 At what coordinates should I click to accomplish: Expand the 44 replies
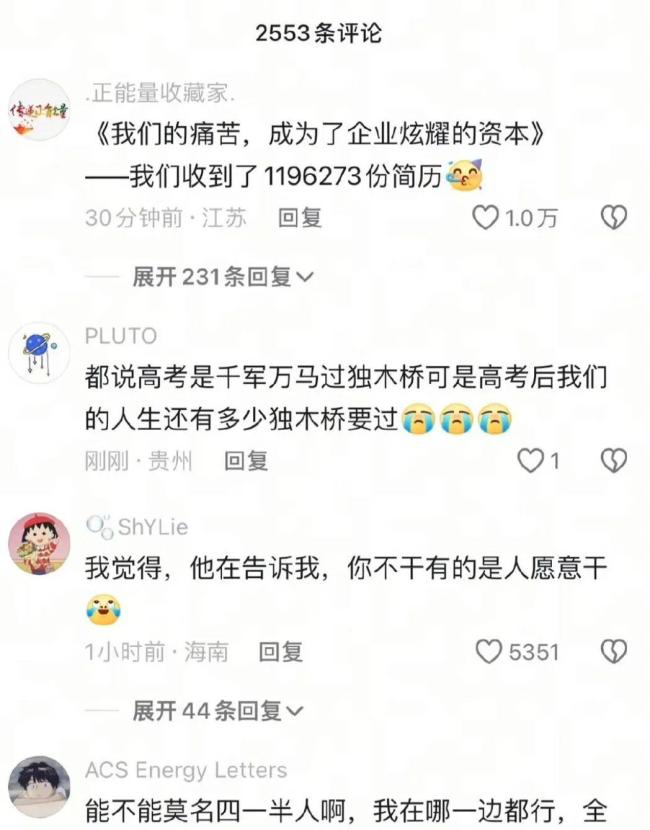[x=217, y=711]
